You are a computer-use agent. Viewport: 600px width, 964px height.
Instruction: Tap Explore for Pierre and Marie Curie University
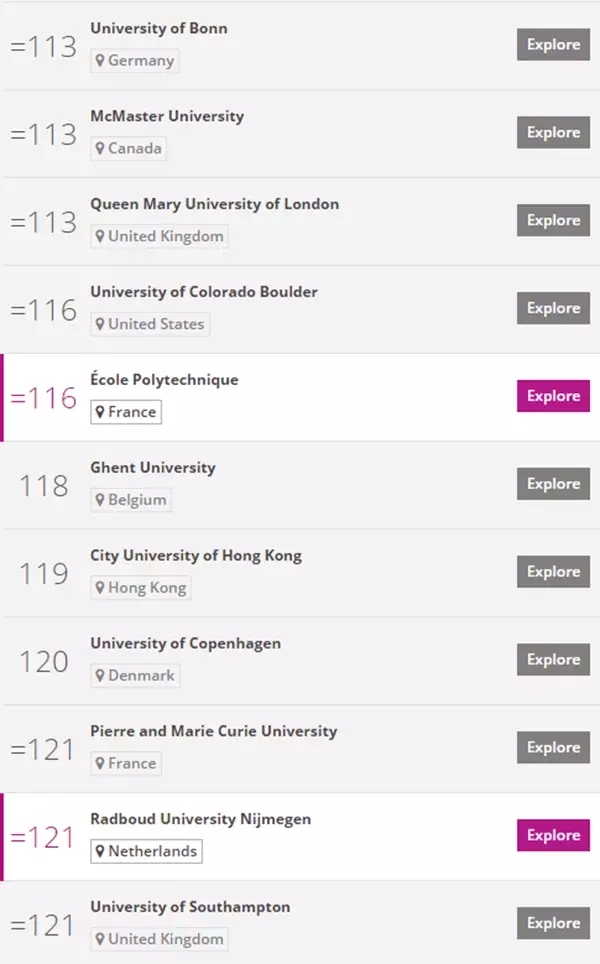[x=553, y=748]
